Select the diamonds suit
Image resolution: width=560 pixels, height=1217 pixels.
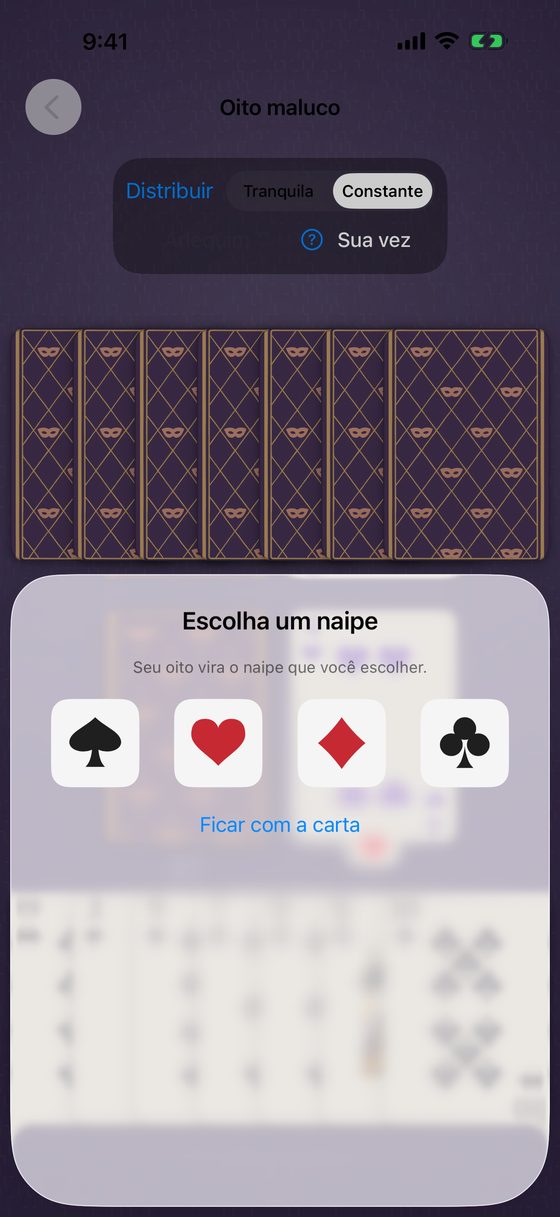[x=342, y=743]
